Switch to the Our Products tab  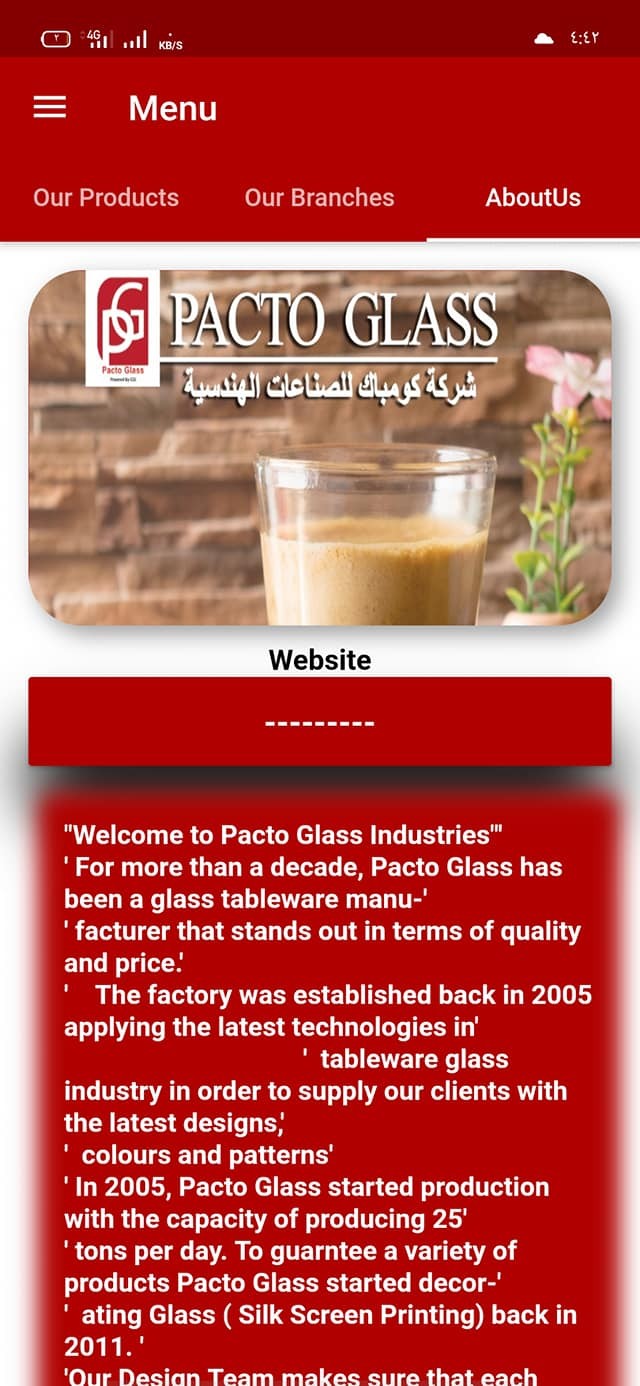106,197
